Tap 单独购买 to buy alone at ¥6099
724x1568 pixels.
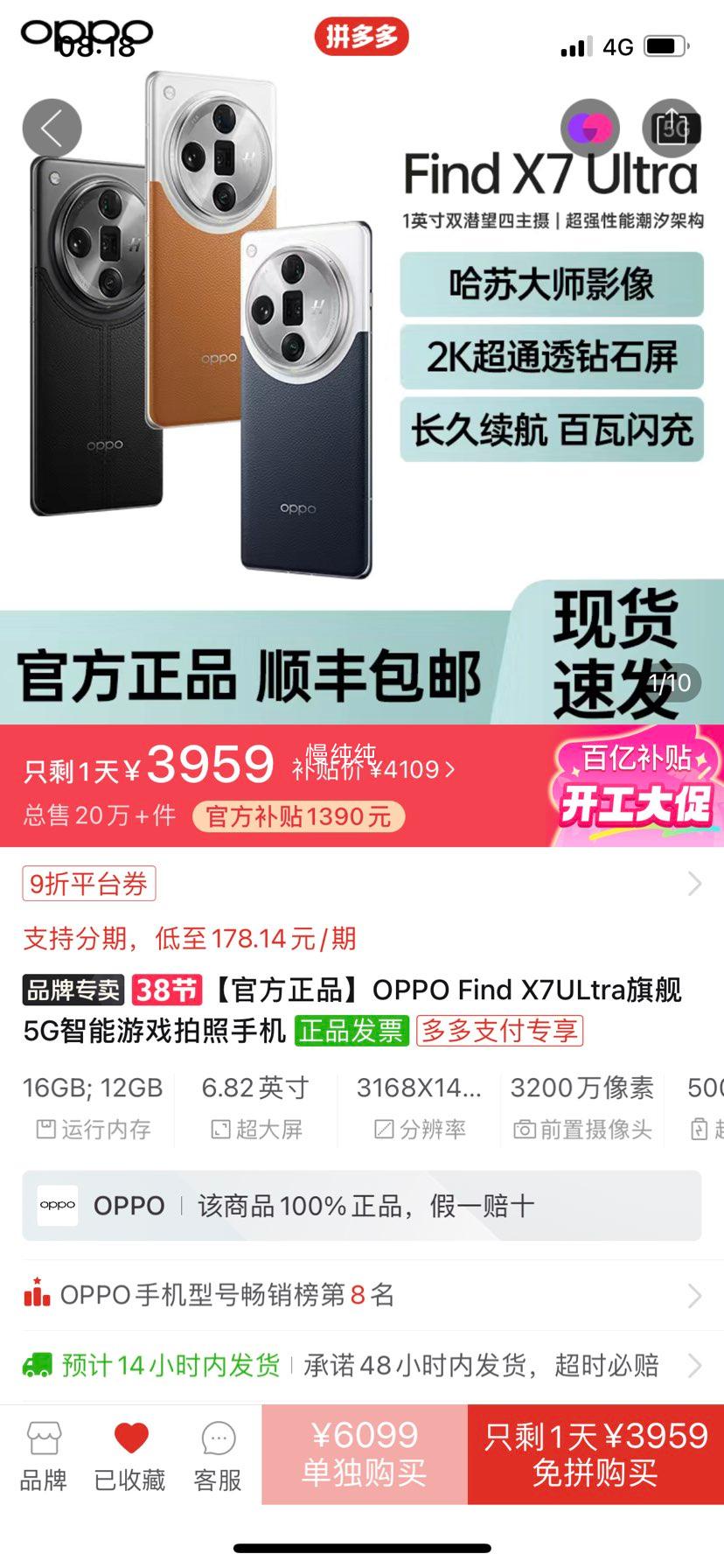tap(365, 1455)
